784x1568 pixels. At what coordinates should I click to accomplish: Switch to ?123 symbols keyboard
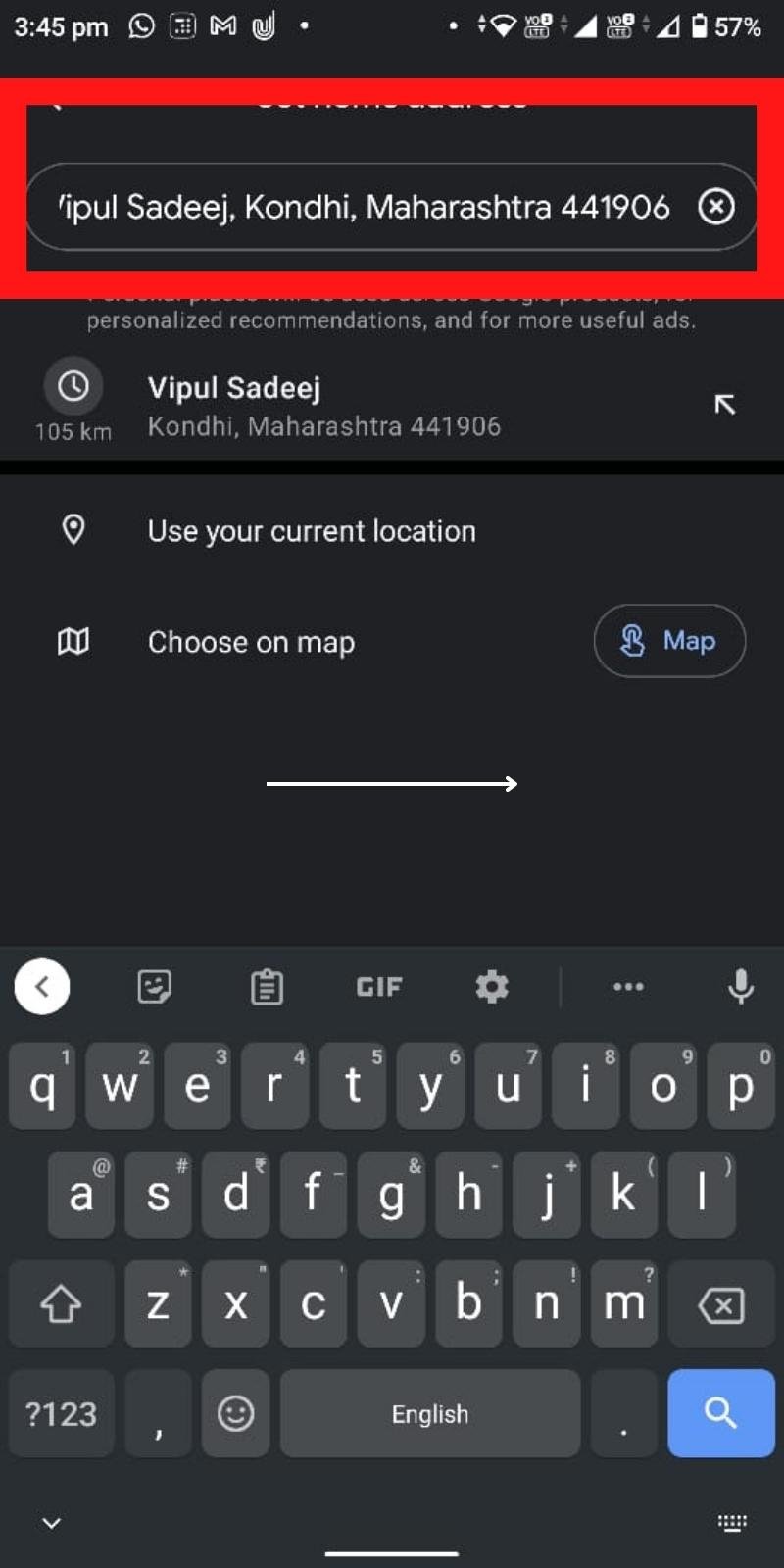[x=61, y=1413]
